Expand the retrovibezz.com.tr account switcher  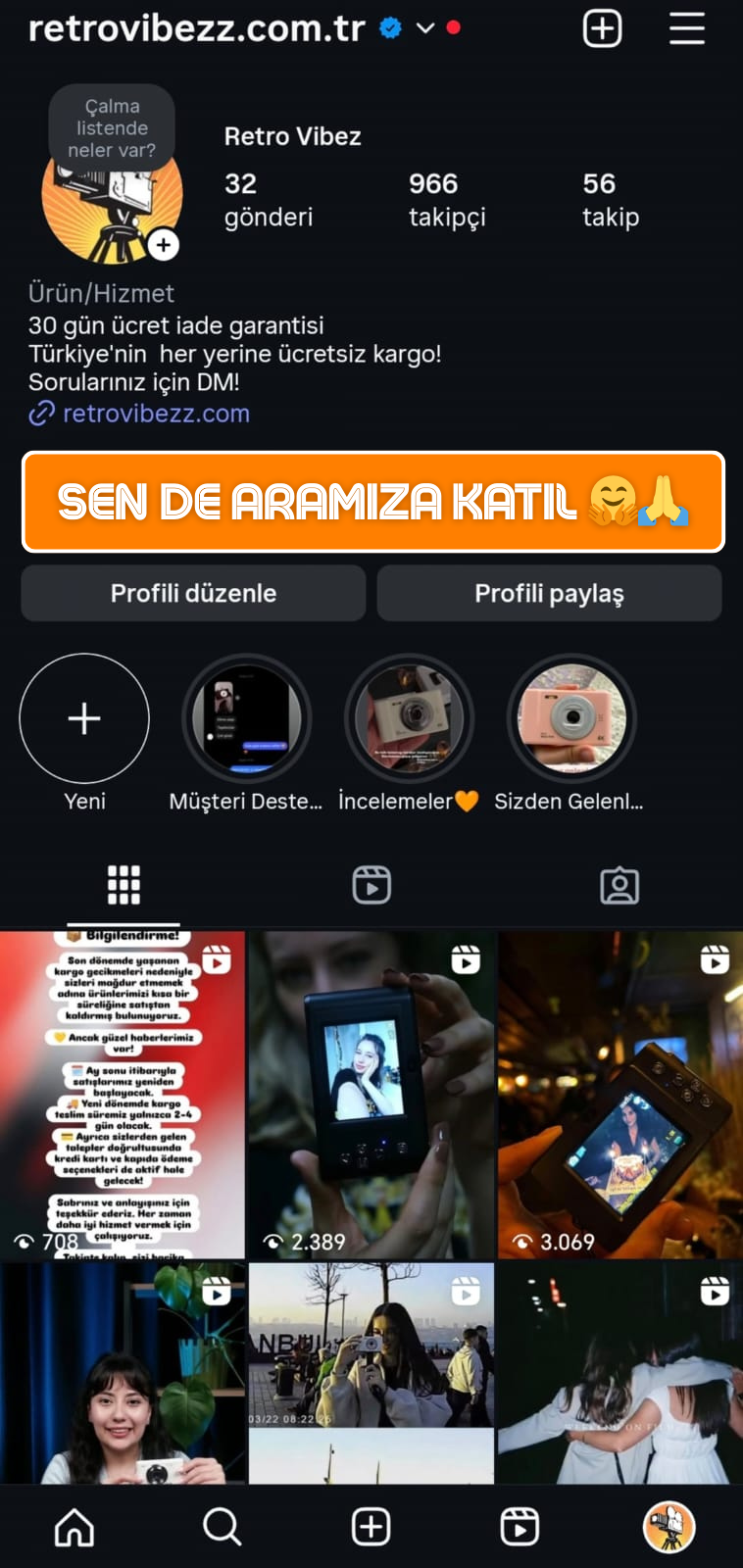424,28
